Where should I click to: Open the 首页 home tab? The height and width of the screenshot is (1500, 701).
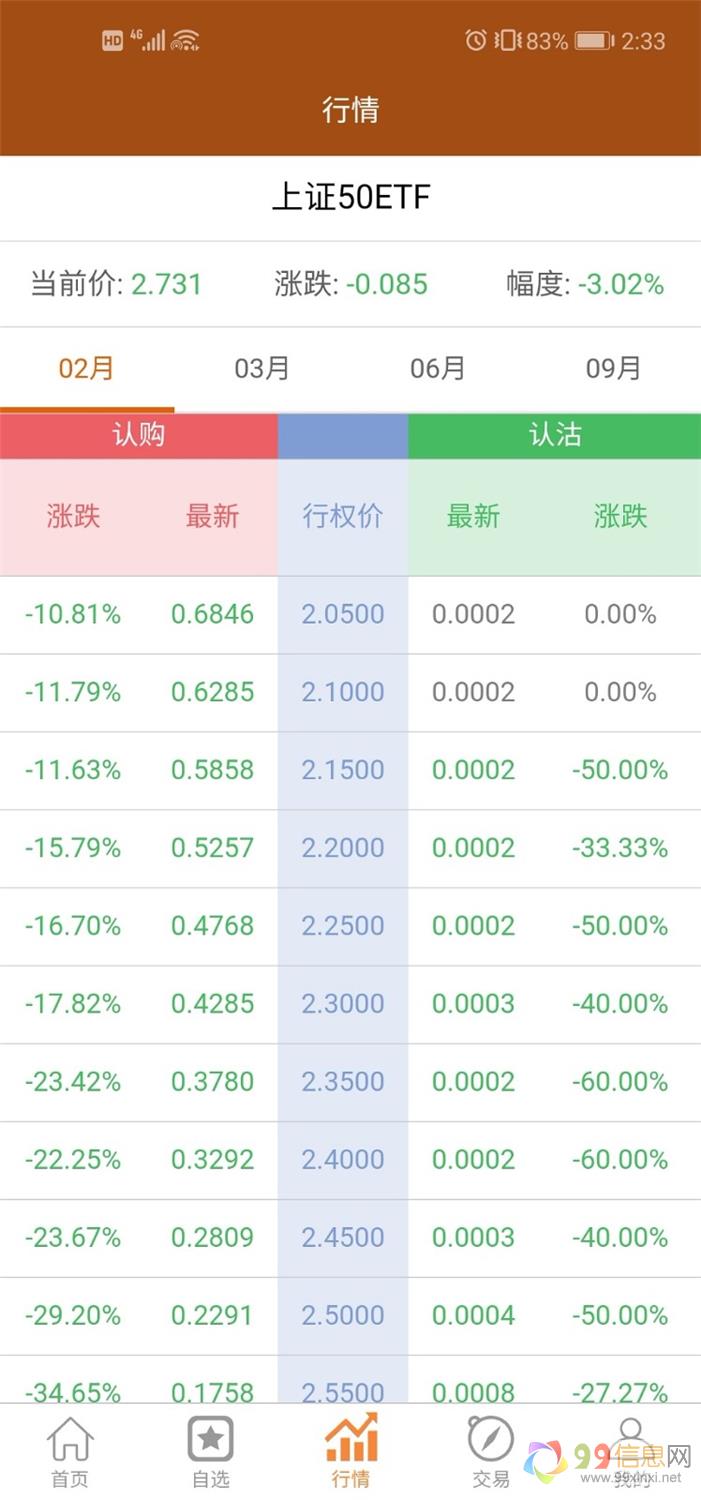(x=70, y=1451)
